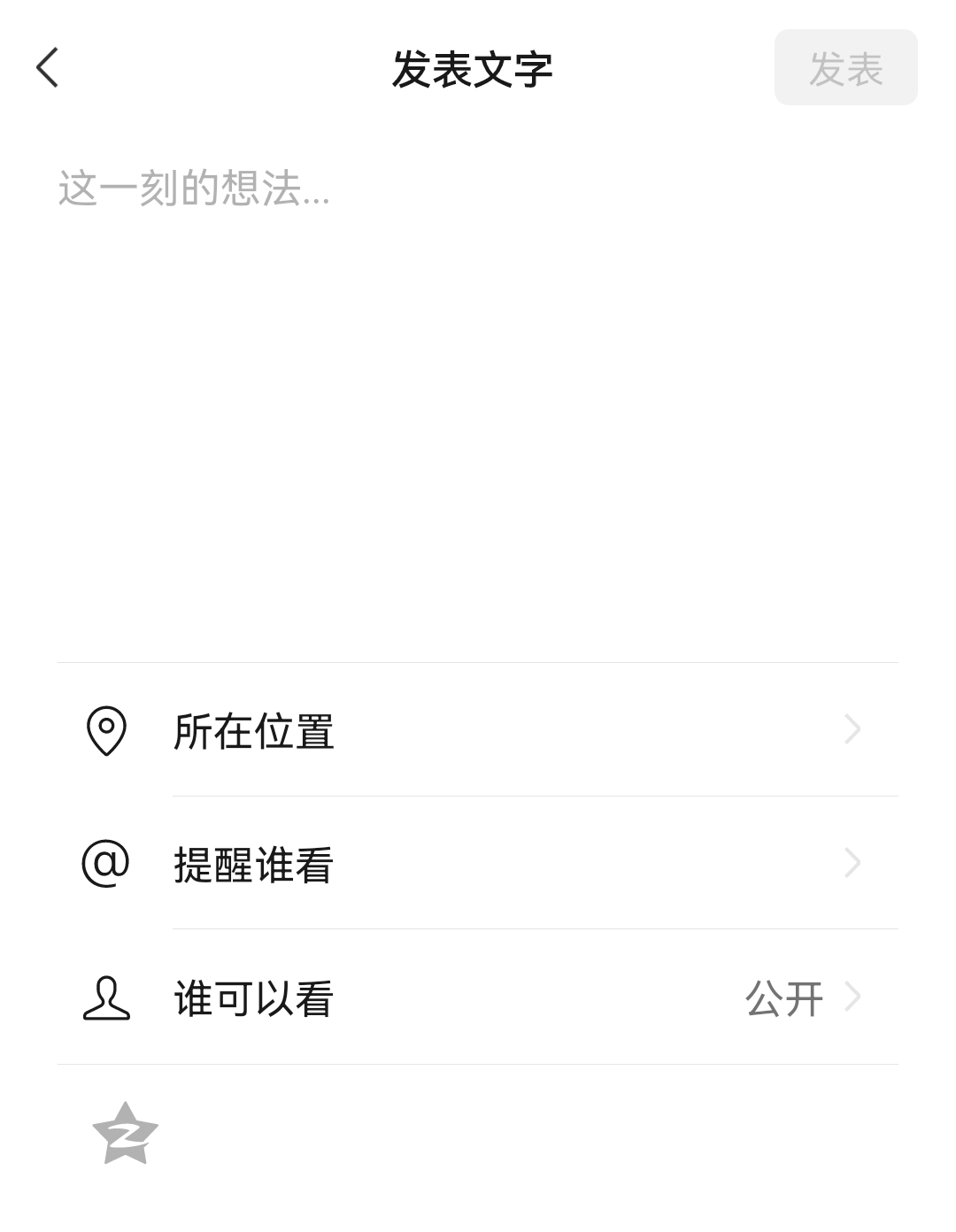Open the 提醒谁看 chevron arrow
Screen dimensions: 956x1232
tap(852, 863)
